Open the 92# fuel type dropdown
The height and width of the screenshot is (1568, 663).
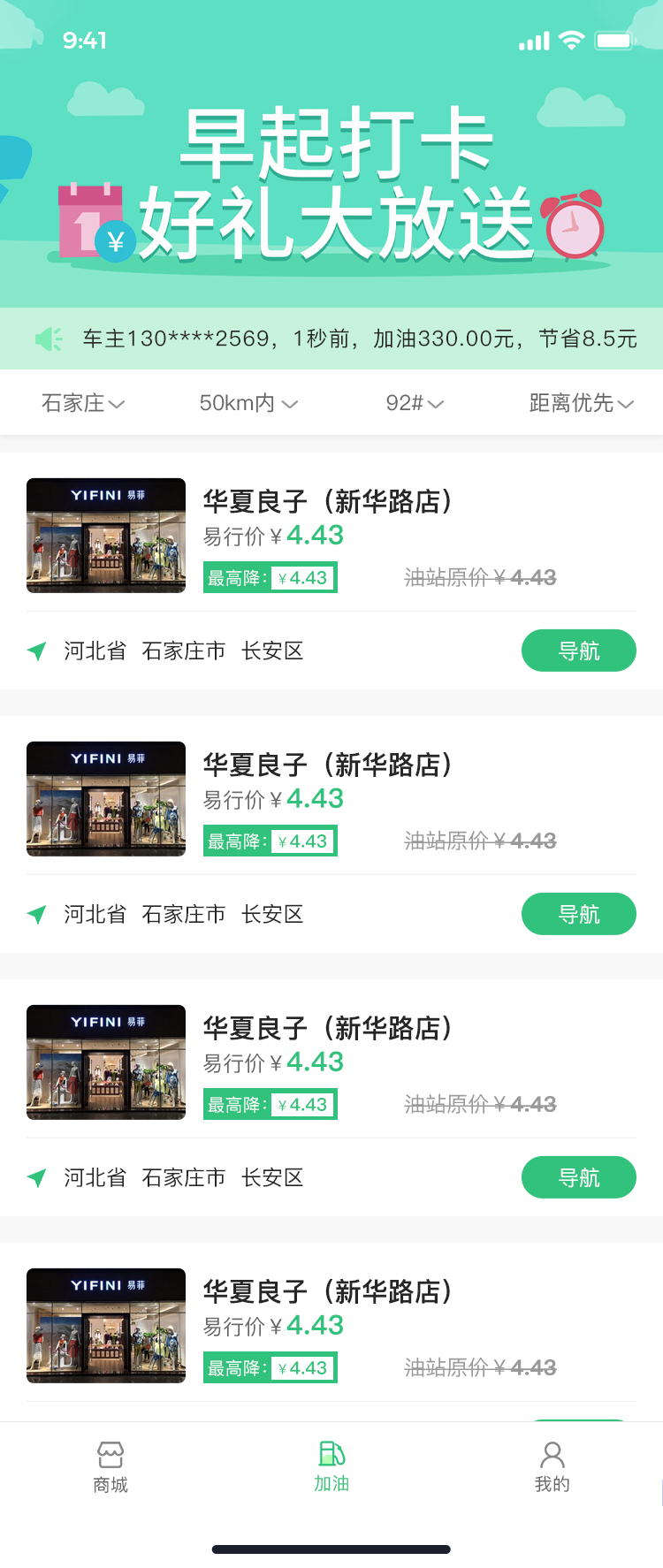point(414,402)
